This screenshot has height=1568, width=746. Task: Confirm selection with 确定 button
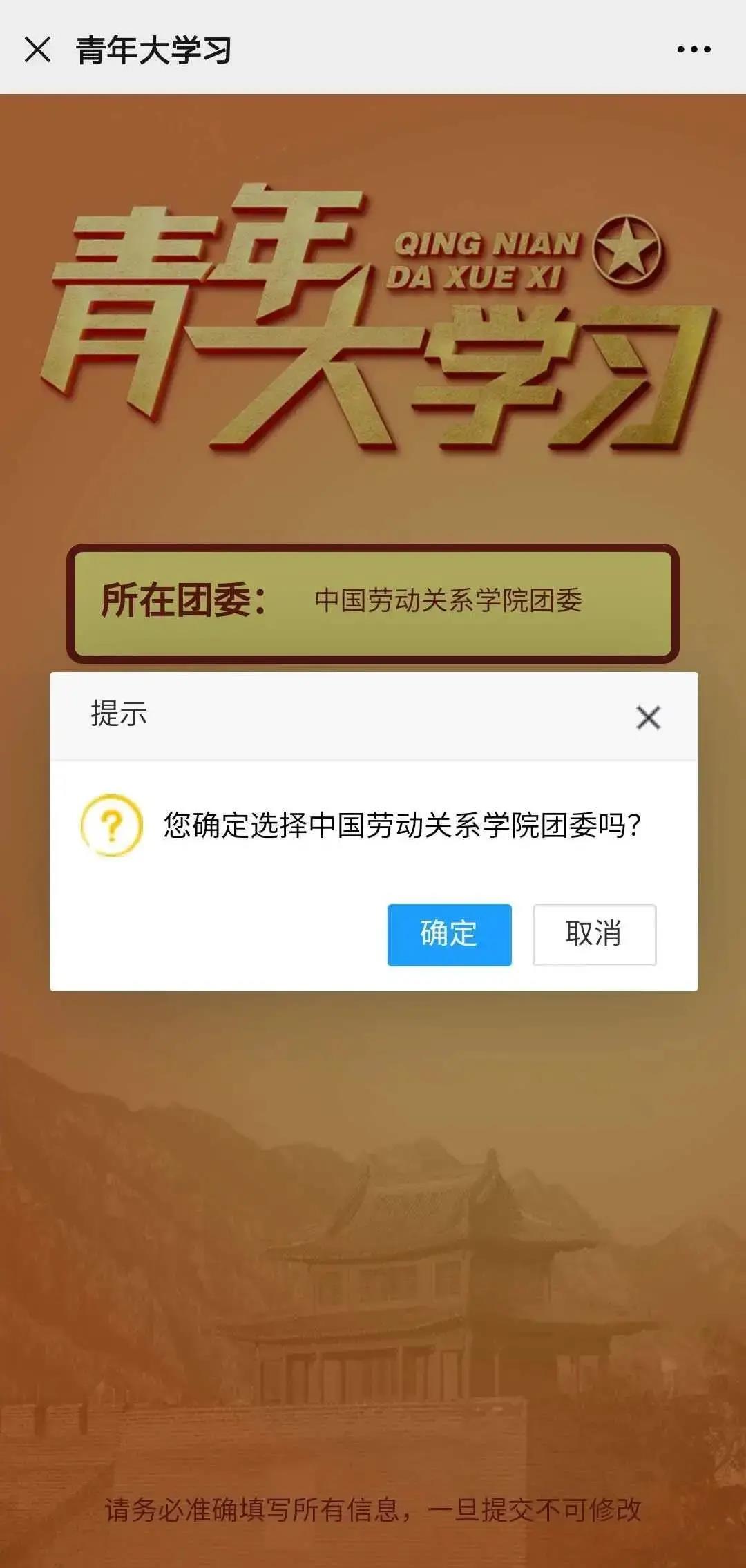pos(449,935)
